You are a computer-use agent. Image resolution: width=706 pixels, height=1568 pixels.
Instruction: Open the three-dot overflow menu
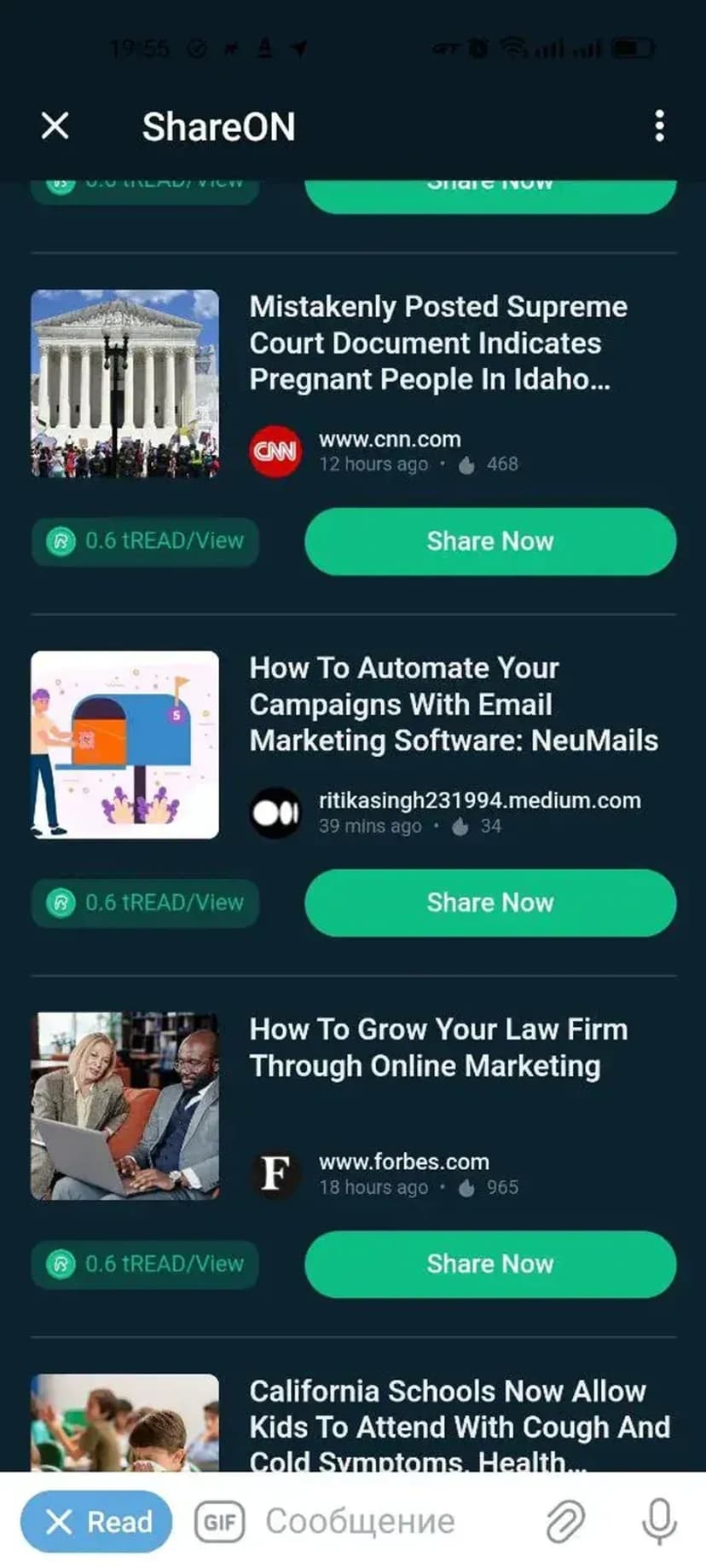point(659,126)
